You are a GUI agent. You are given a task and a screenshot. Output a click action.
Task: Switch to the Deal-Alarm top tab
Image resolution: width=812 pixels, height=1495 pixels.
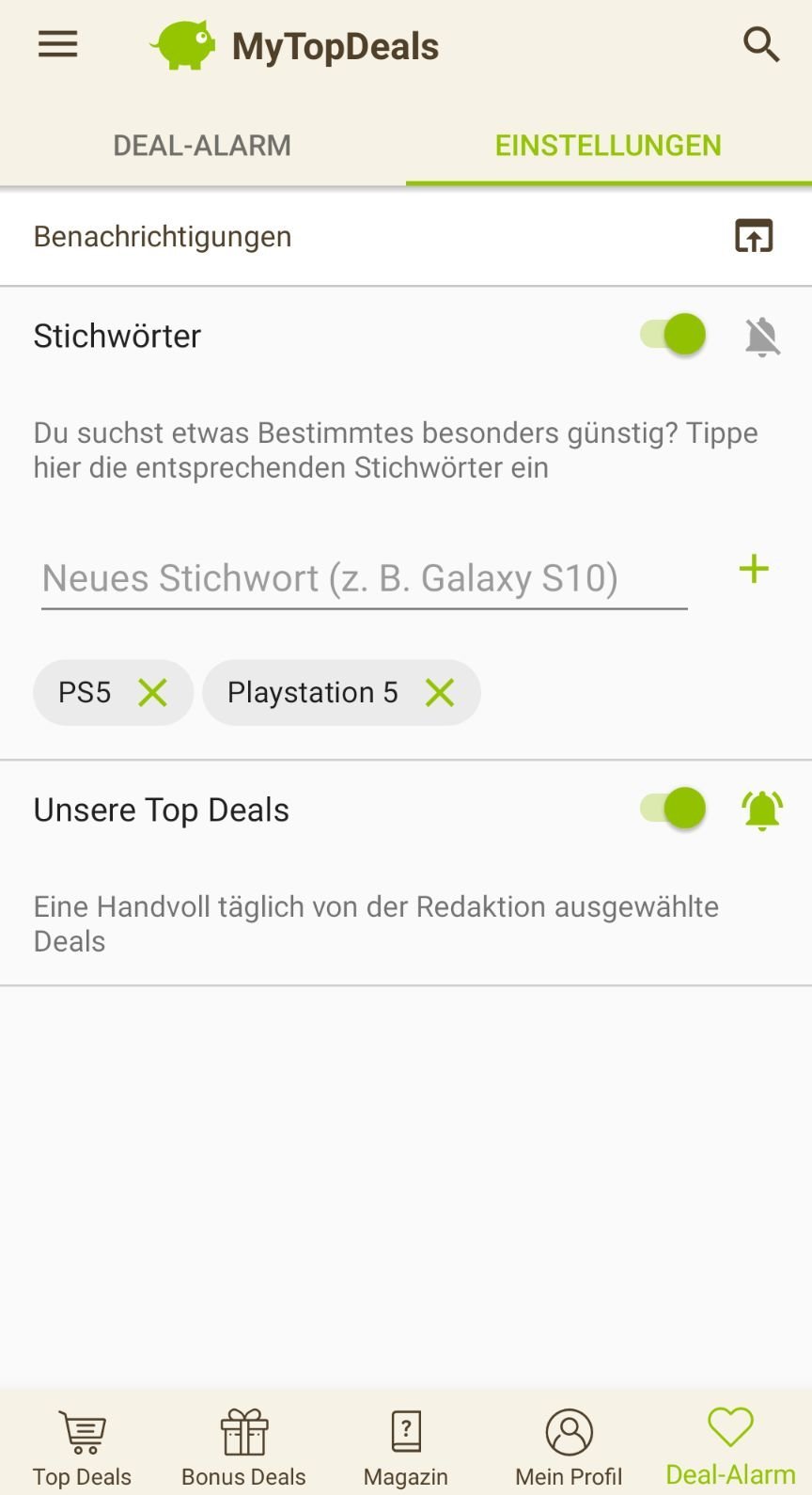pos(202,146)
